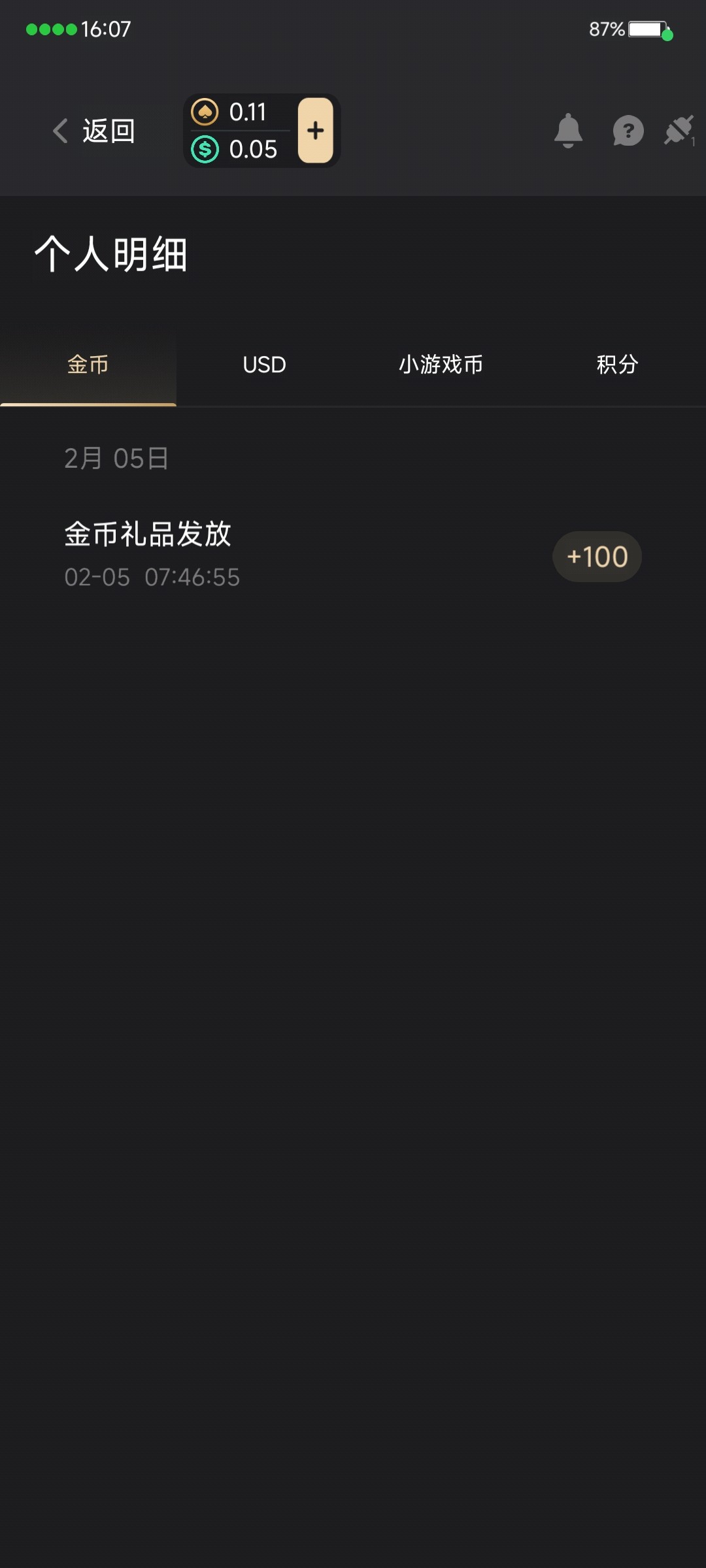Viewport: 706px width, 1568px height.
Task: Select the 金币 tab
Action: coord(88,365)
